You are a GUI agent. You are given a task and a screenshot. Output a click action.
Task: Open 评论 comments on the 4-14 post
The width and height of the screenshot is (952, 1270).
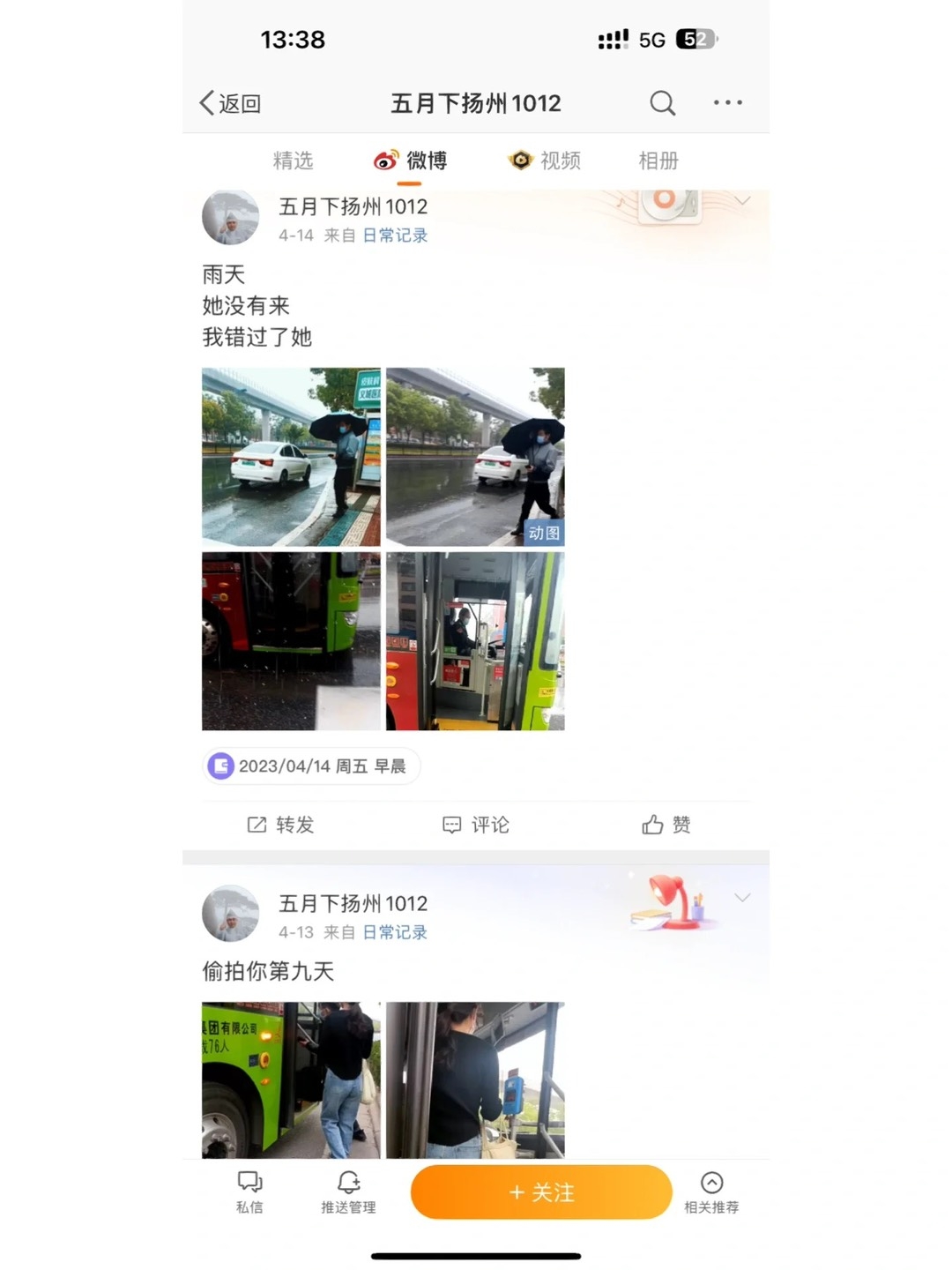(476, 825)
